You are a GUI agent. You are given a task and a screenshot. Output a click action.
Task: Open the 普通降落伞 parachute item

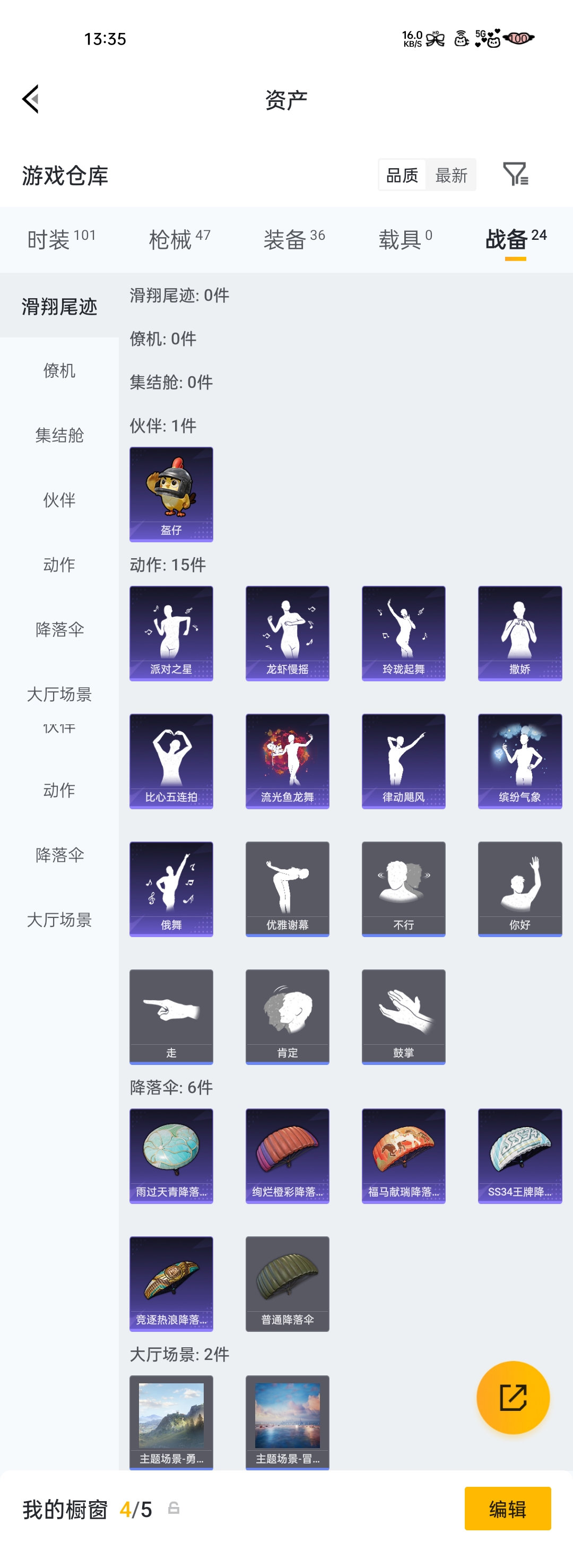point(288,1284)
